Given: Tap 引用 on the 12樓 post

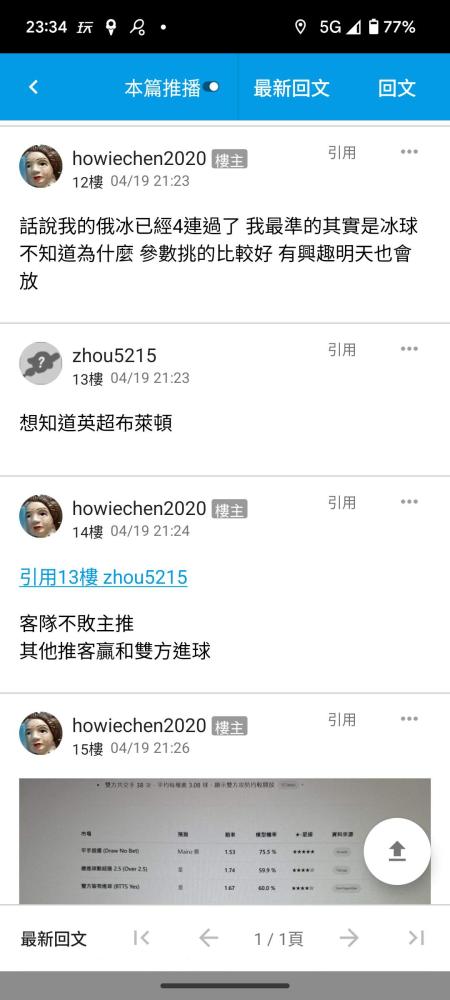Looking at the screenshot, I should point(342,152).
